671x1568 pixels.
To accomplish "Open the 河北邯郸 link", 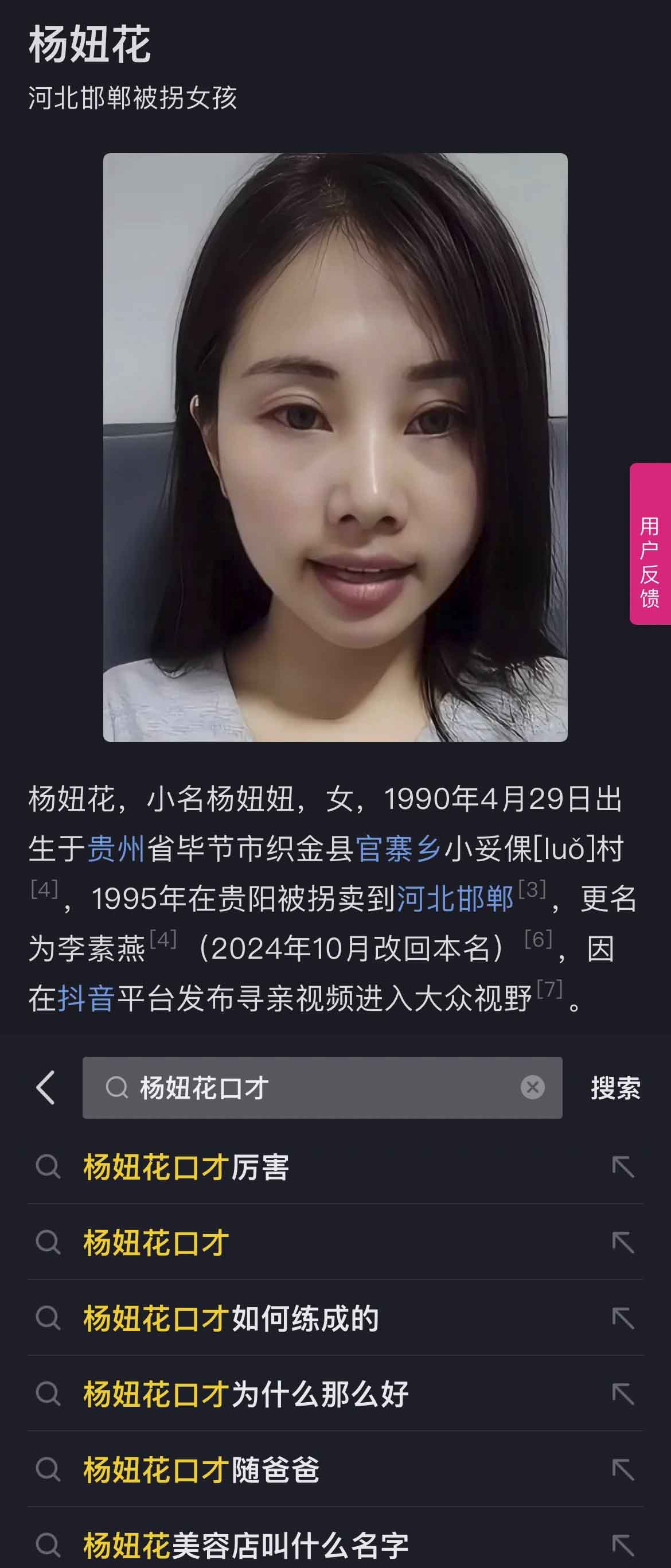I will pyautogui.click(x=455, y=898).
